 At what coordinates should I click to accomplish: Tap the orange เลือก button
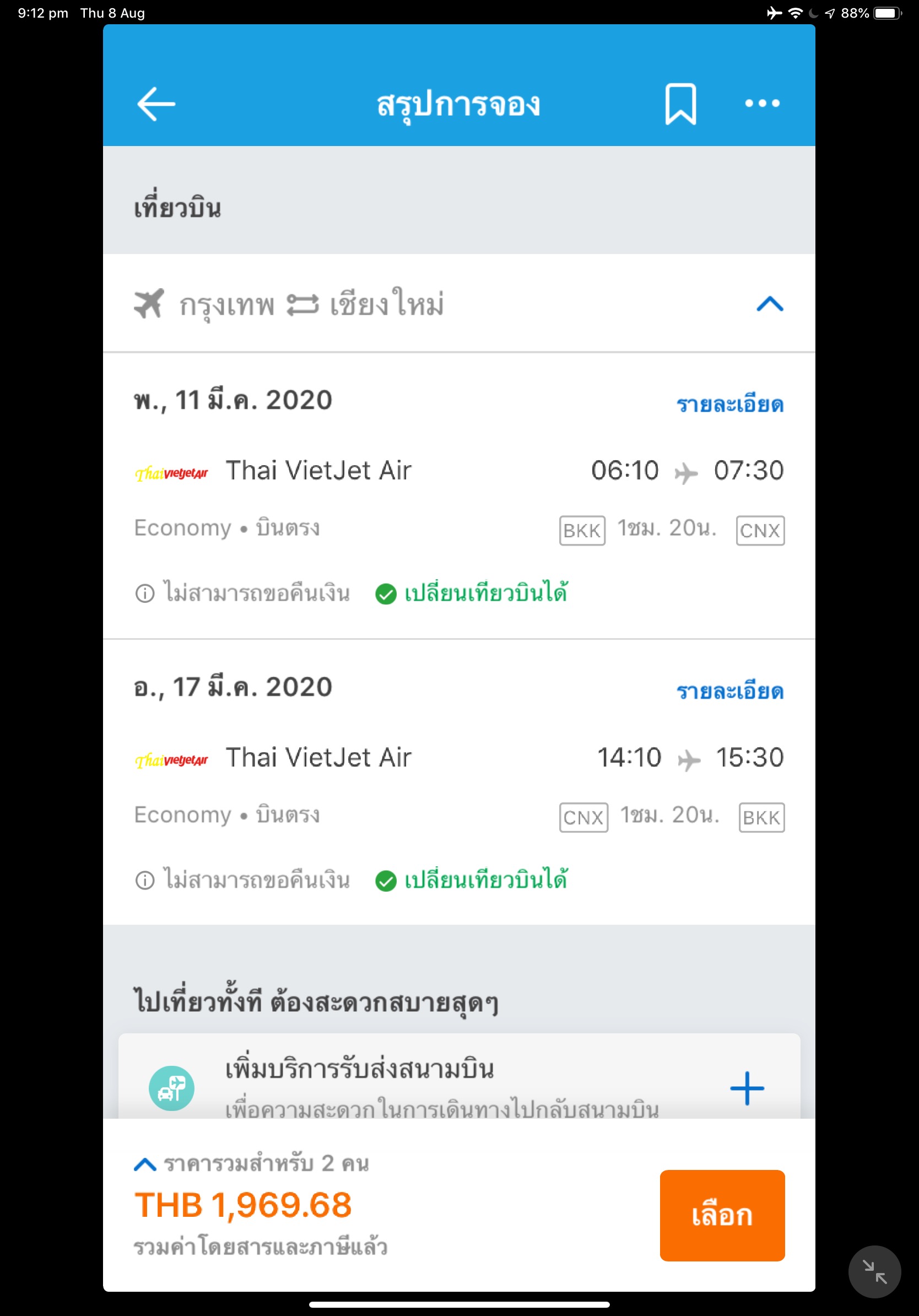(x=722, y=1215)
